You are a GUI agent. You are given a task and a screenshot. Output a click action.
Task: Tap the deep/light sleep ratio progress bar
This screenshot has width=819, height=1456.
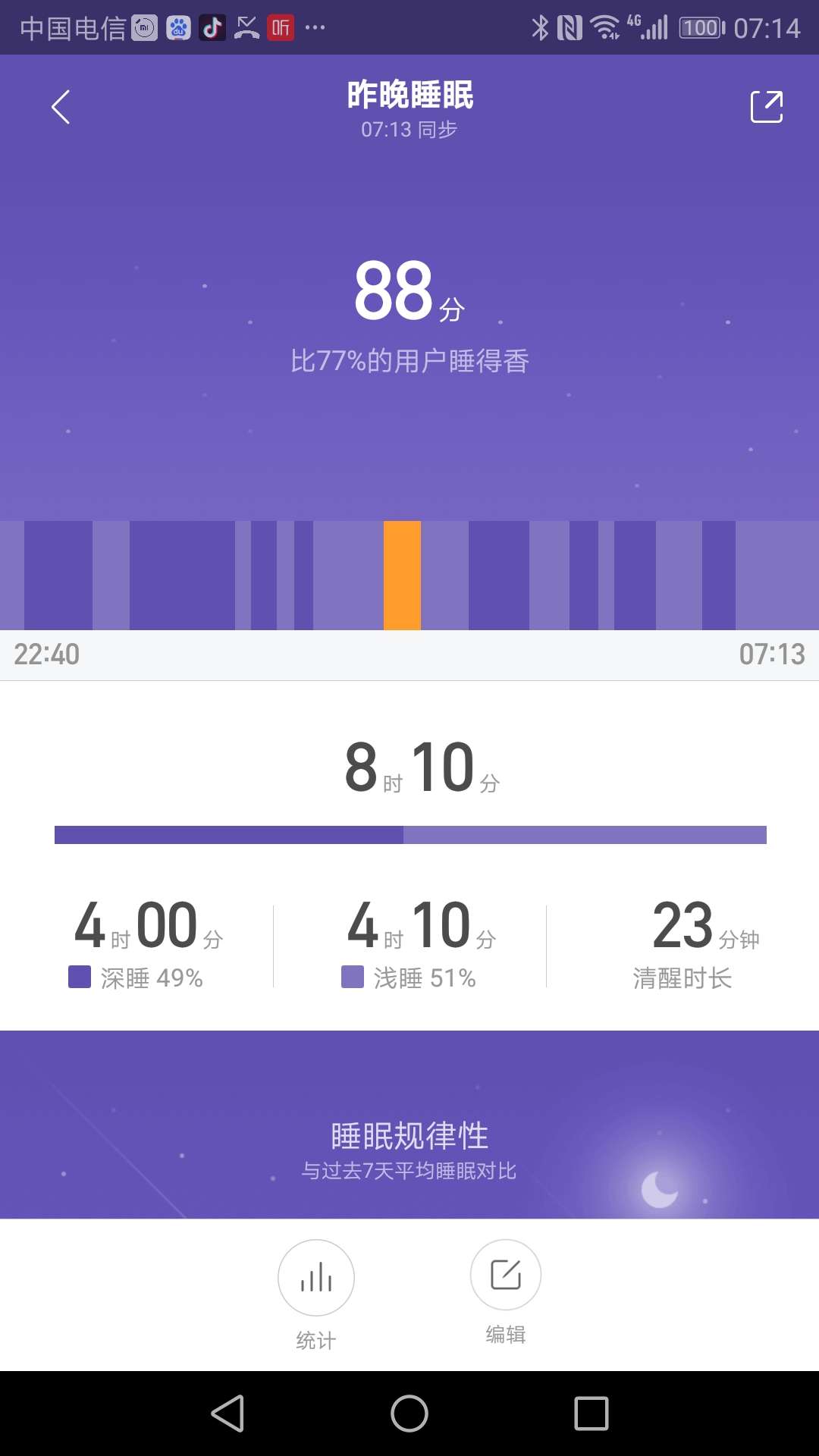tap(409, 835)
